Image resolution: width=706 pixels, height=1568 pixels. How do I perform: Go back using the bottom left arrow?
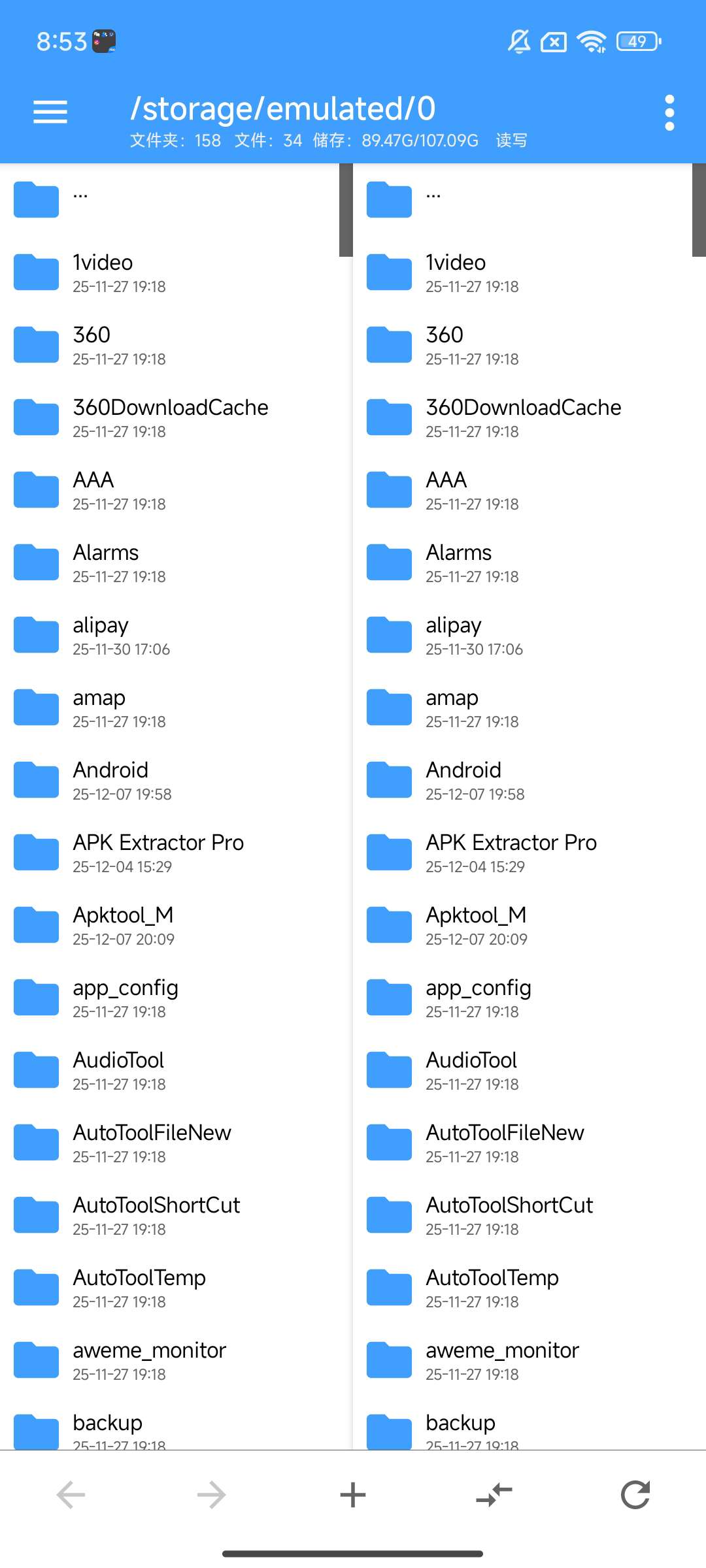[71, 1495]
